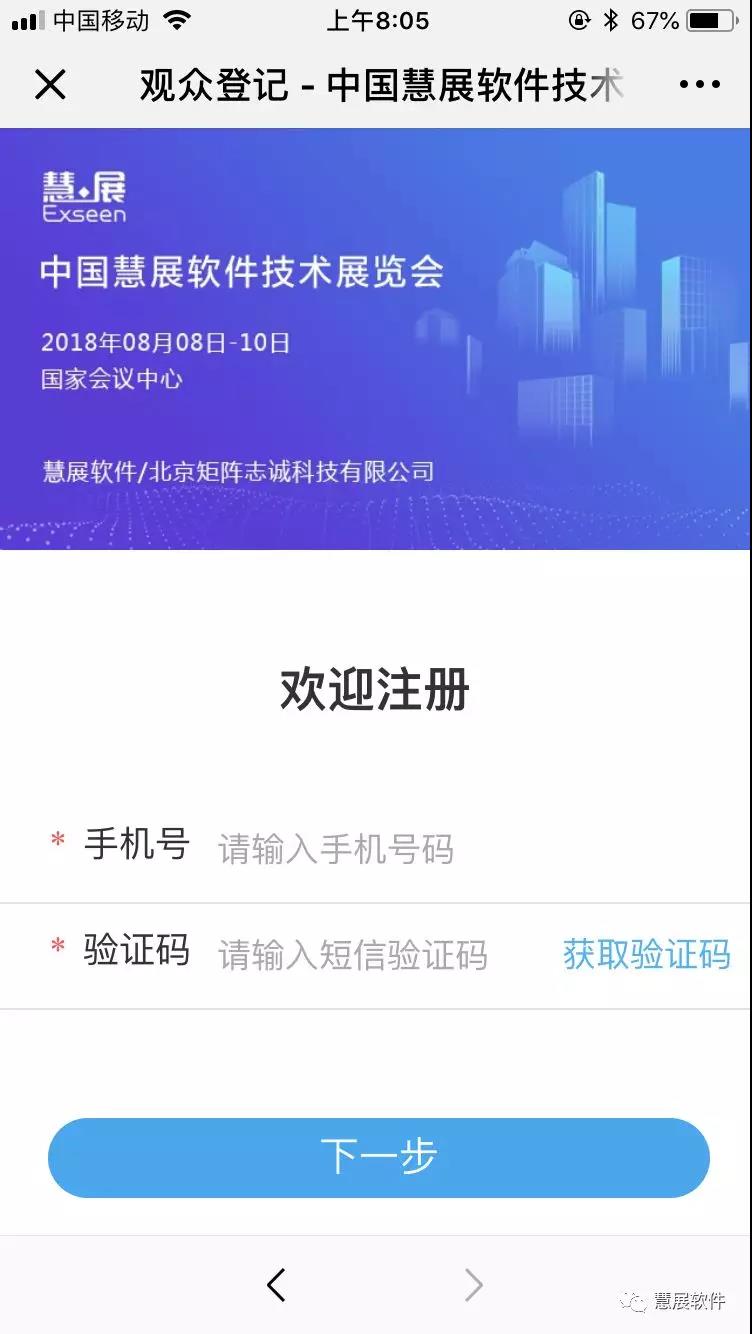Request a code via 获取验证码
The width and height of the screenshot is (752, 1334).
pos(647,954)
